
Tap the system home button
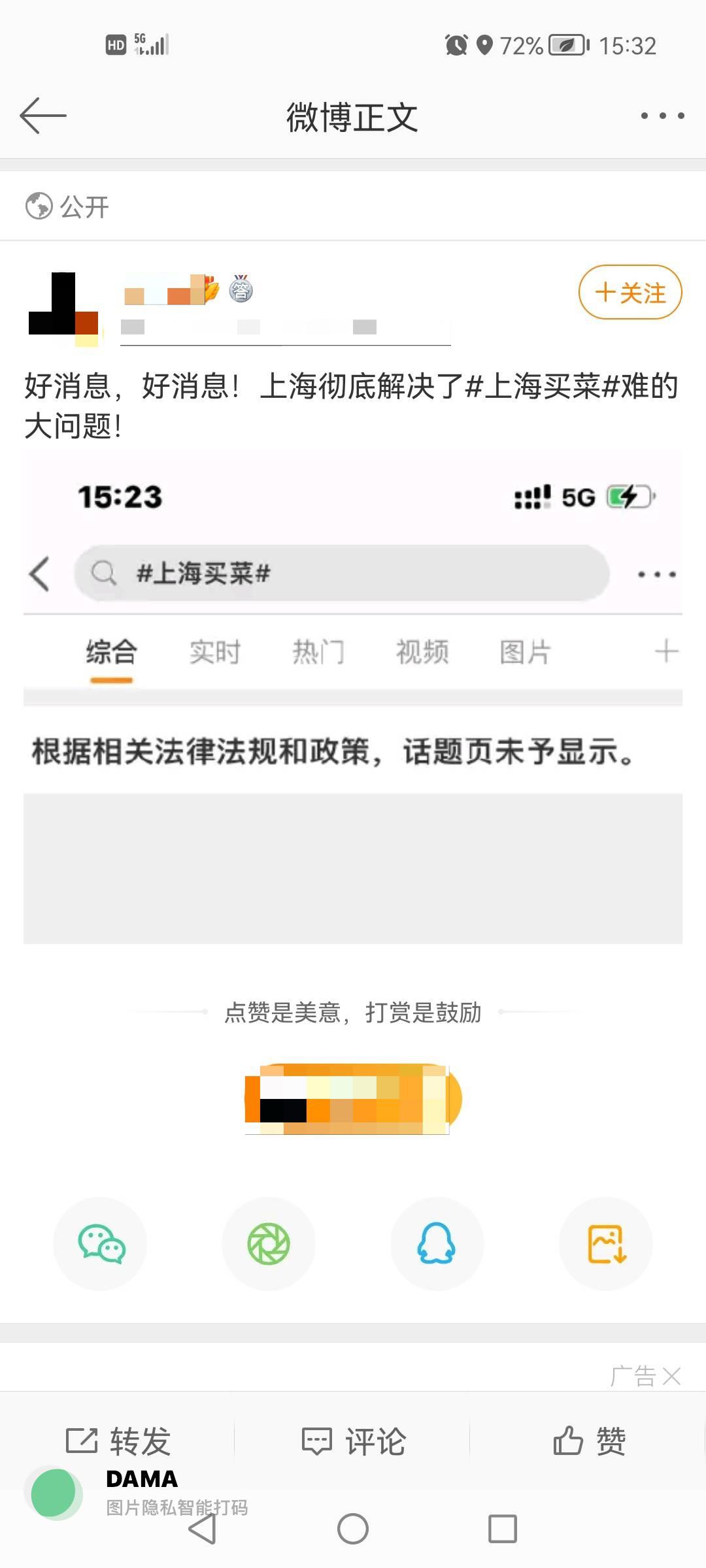point(353,1529)
